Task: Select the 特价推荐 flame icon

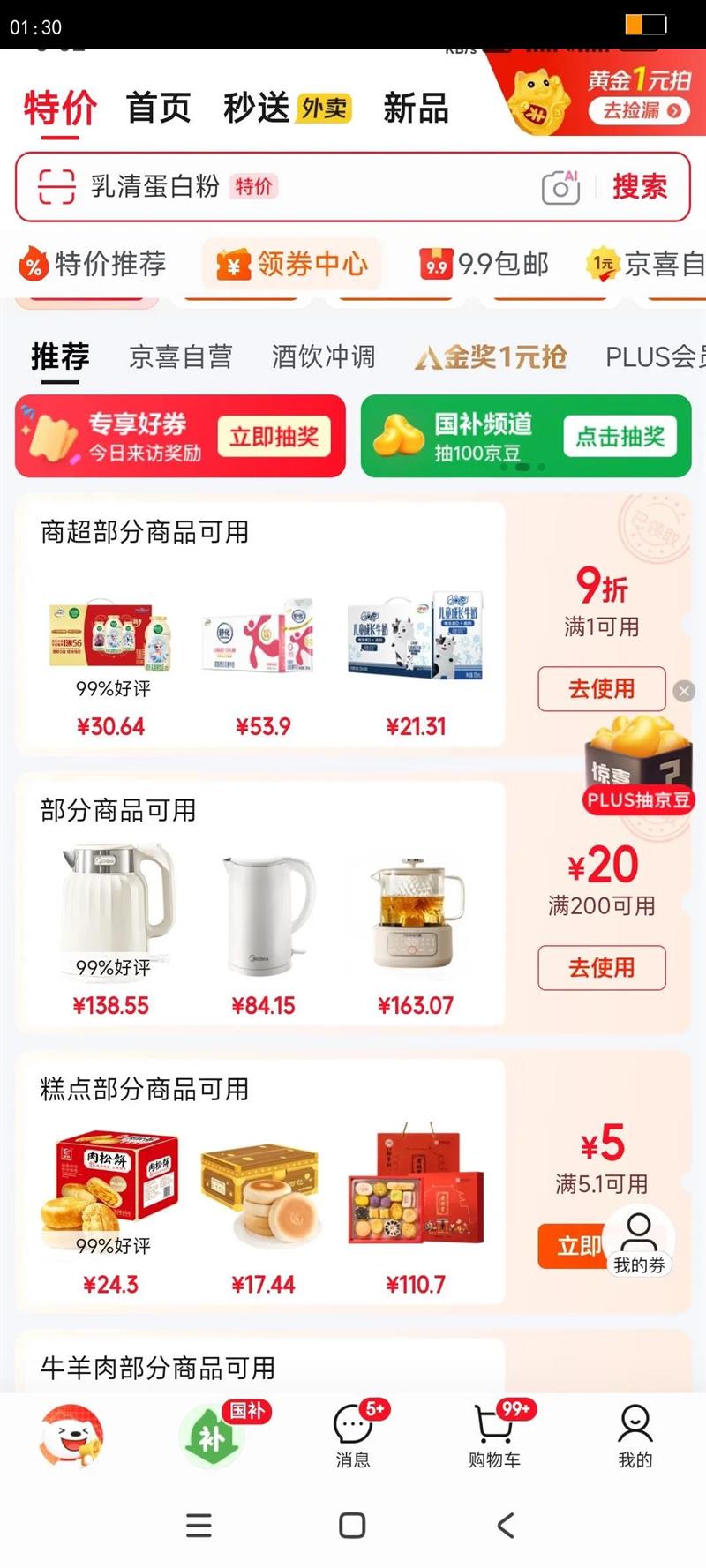Action: click(x=31, y=265)
